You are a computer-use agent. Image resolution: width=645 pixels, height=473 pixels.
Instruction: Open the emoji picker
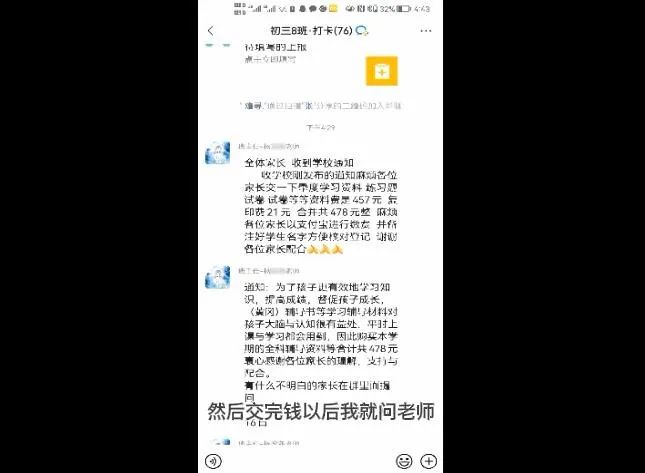(x=403, y=461)
